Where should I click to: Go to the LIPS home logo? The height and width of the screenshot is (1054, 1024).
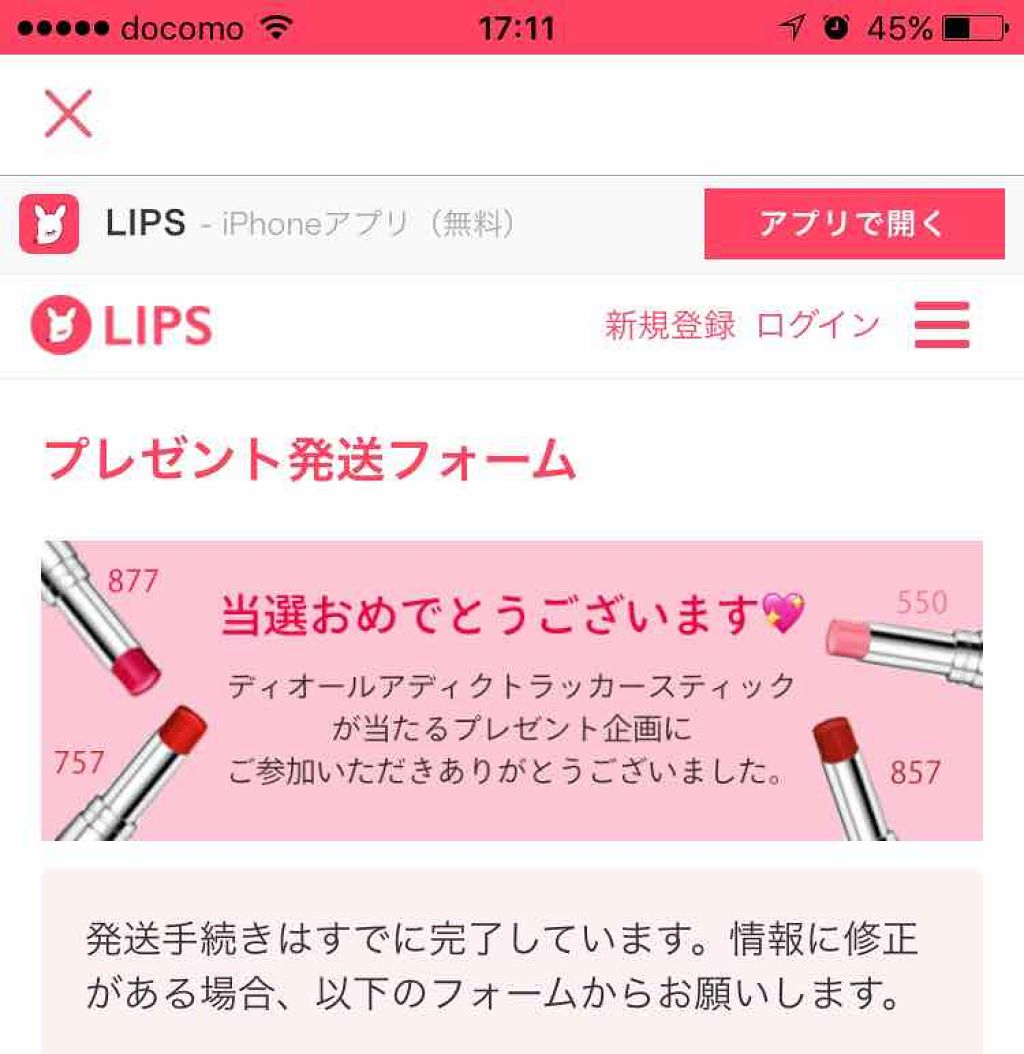[x=122, y=326]
